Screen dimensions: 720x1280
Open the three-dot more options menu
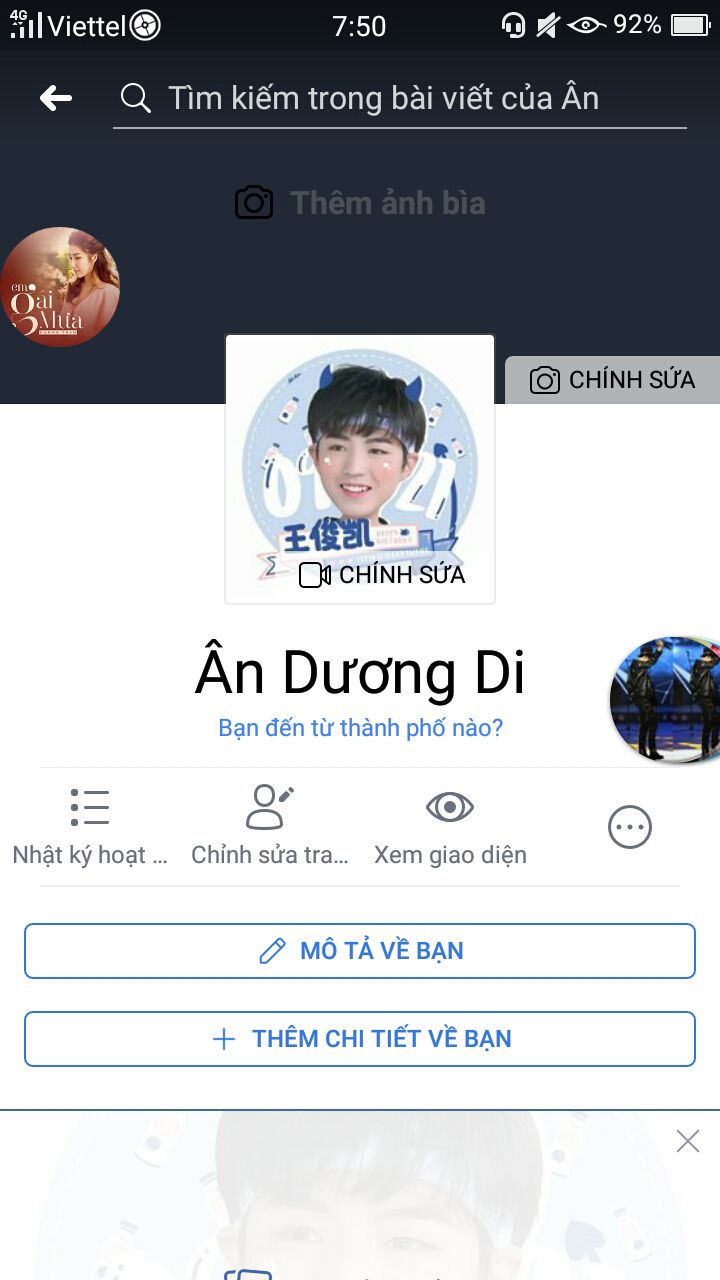point(630,827)
